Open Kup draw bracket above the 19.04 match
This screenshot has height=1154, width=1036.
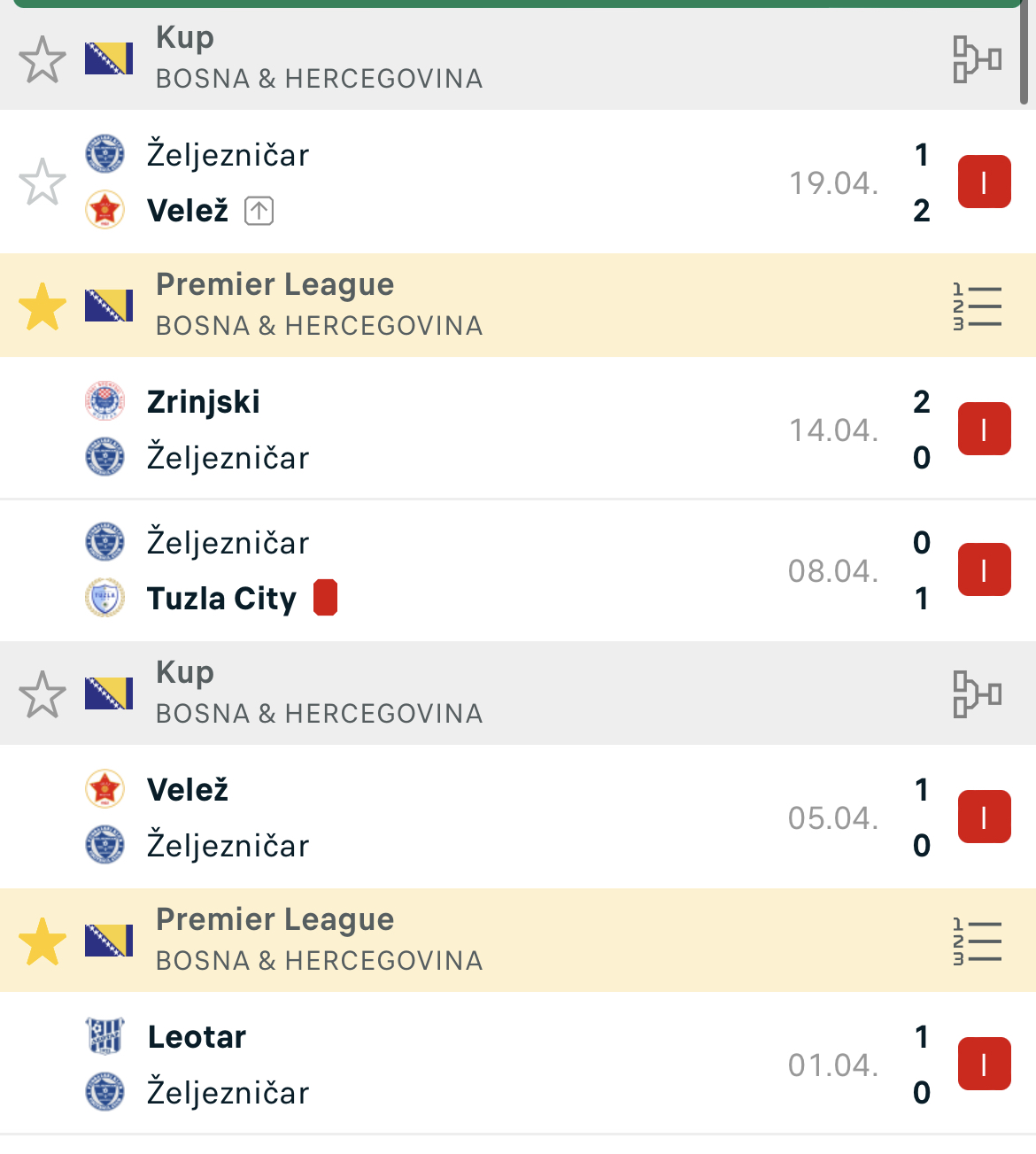pyautogui.click(x=977, y=59)
